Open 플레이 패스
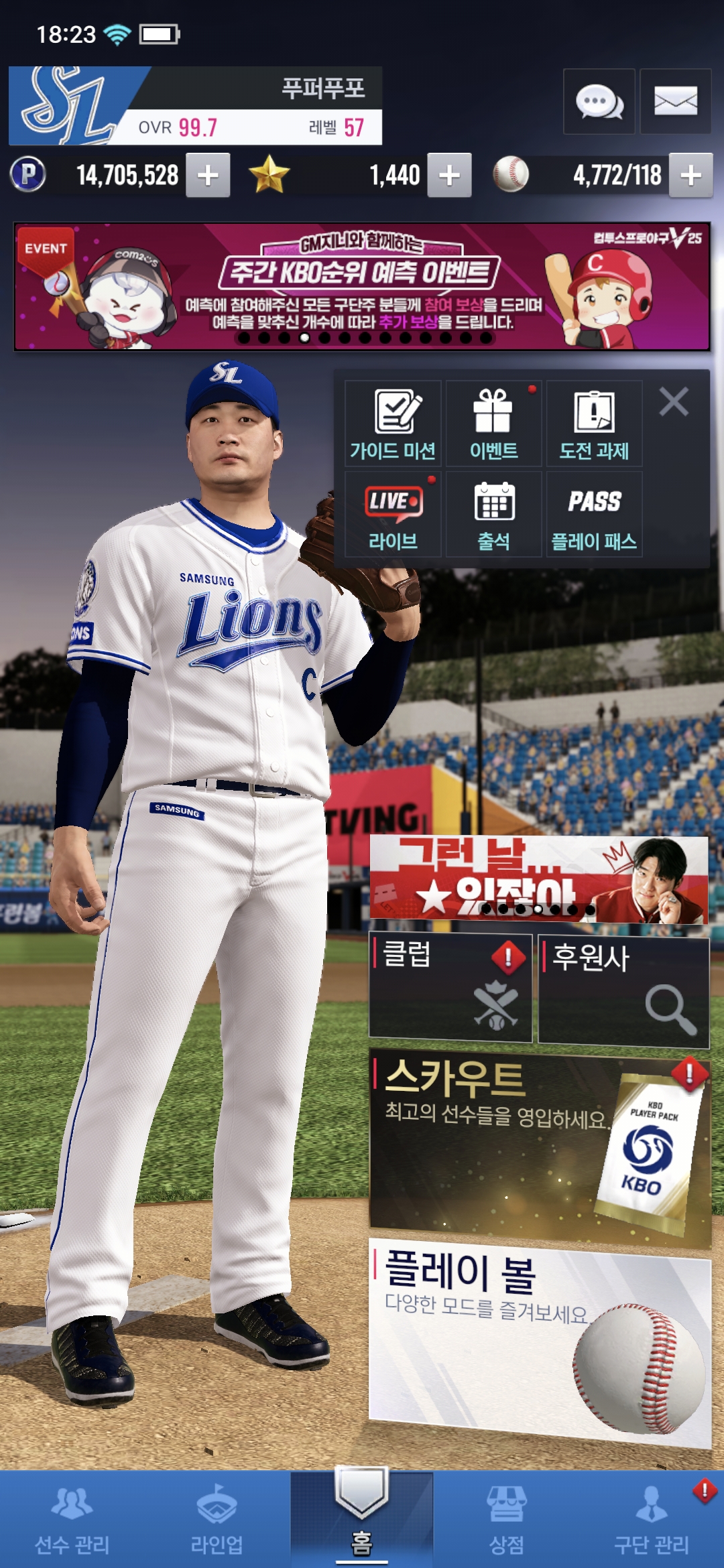 pyautogui.click(x=594, y=514)
